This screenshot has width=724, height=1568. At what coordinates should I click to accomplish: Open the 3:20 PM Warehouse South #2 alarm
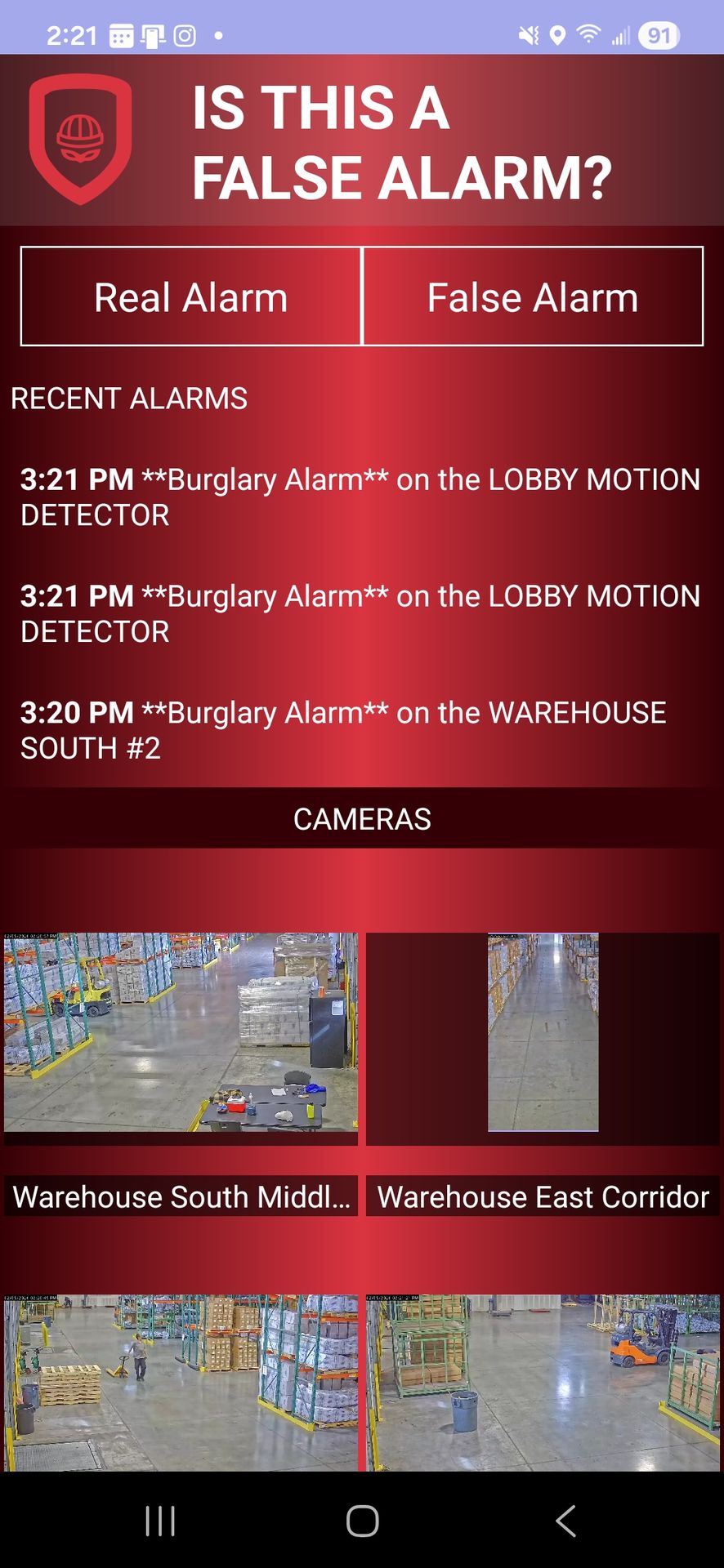(x=343, y=730)
